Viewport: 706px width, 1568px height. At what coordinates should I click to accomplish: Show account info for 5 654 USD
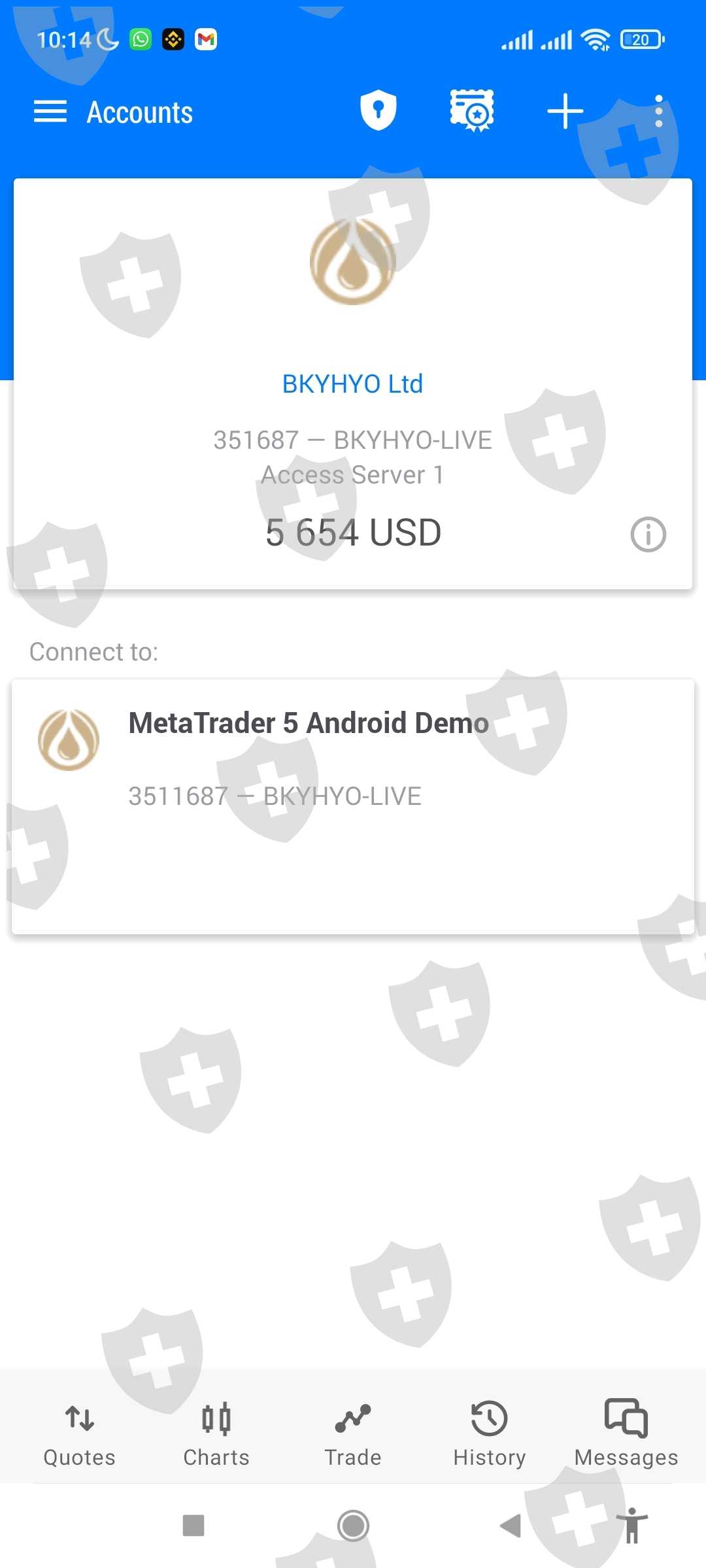[648, 534]
